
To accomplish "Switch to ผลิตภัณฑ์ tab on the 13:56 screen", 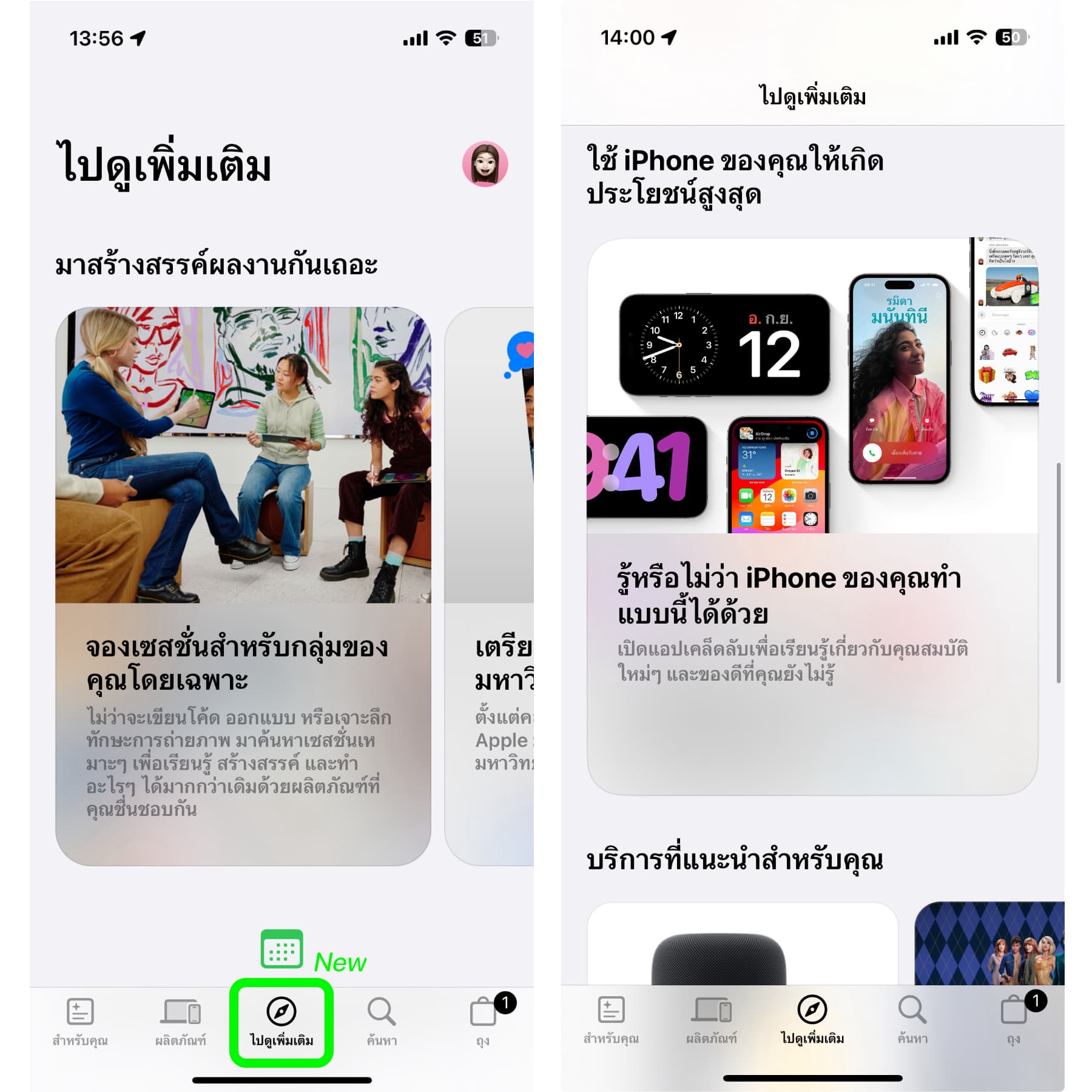I will [x=181, y=1022].
